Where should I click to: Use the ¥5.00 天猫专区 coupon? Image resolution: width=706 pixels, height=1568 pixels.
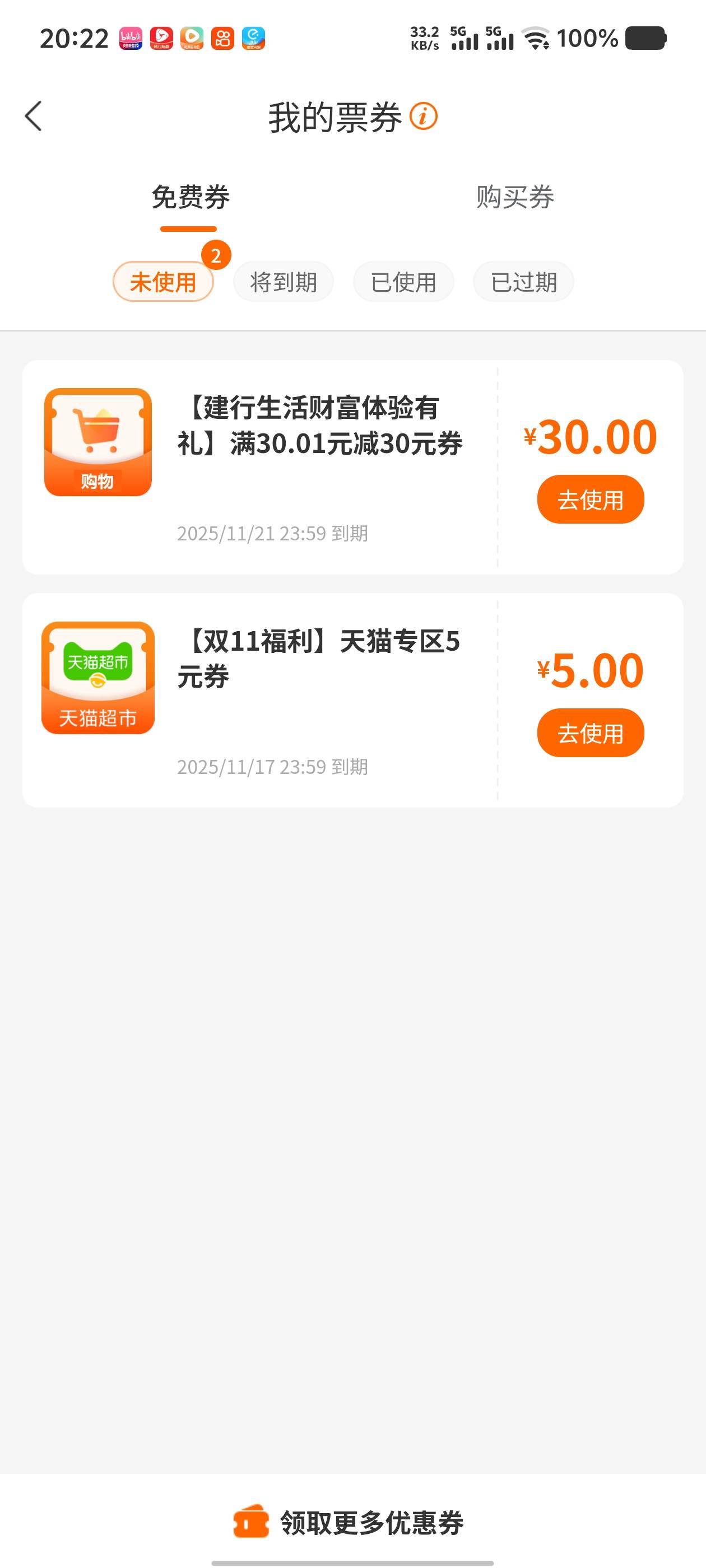pyautogui.click(x=589, y=733)
